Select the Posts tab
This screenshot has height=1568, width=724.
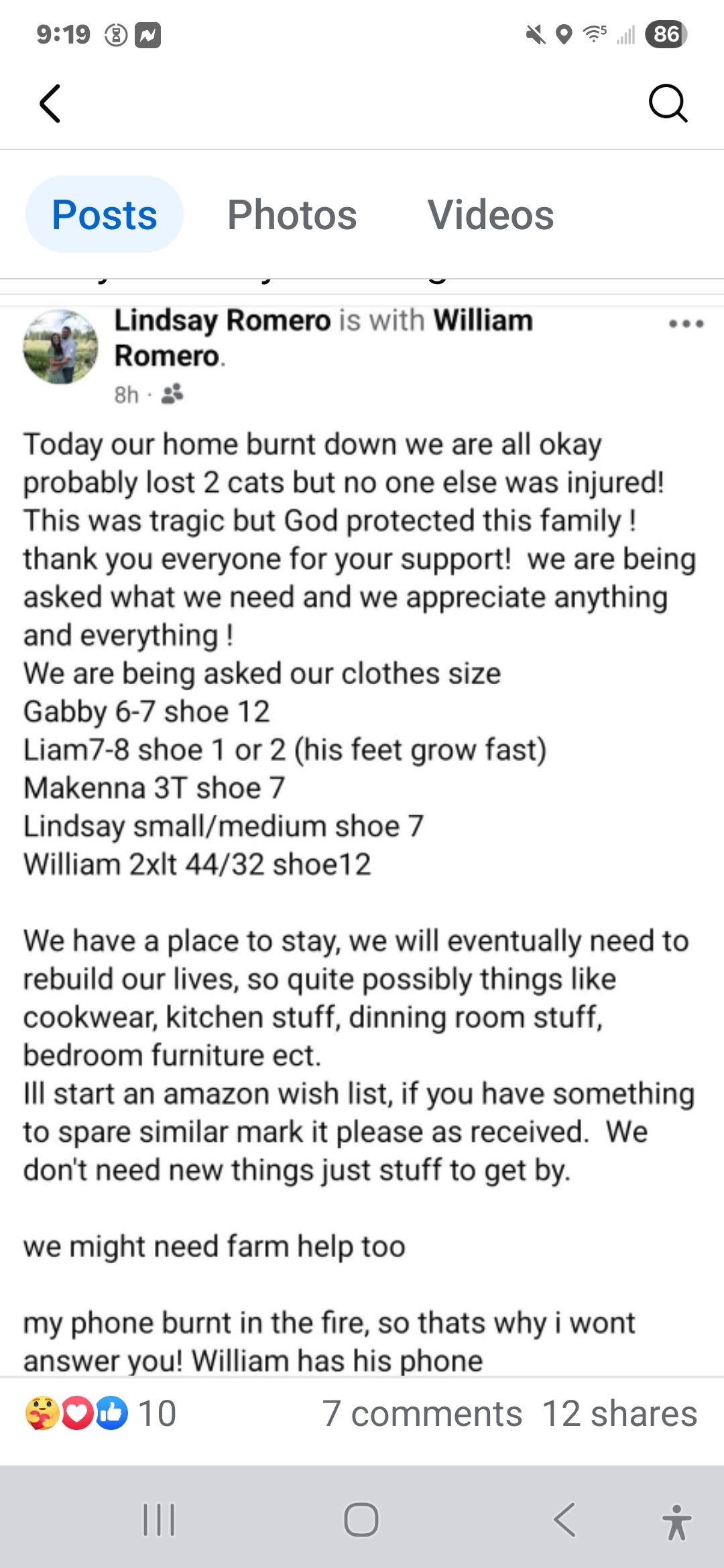click(x=105, y=214)
